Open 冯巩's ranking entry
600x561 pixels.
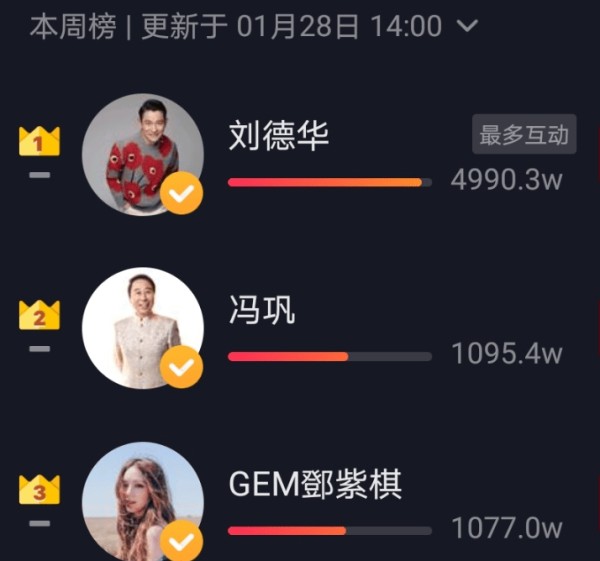(x=263, y=311)
